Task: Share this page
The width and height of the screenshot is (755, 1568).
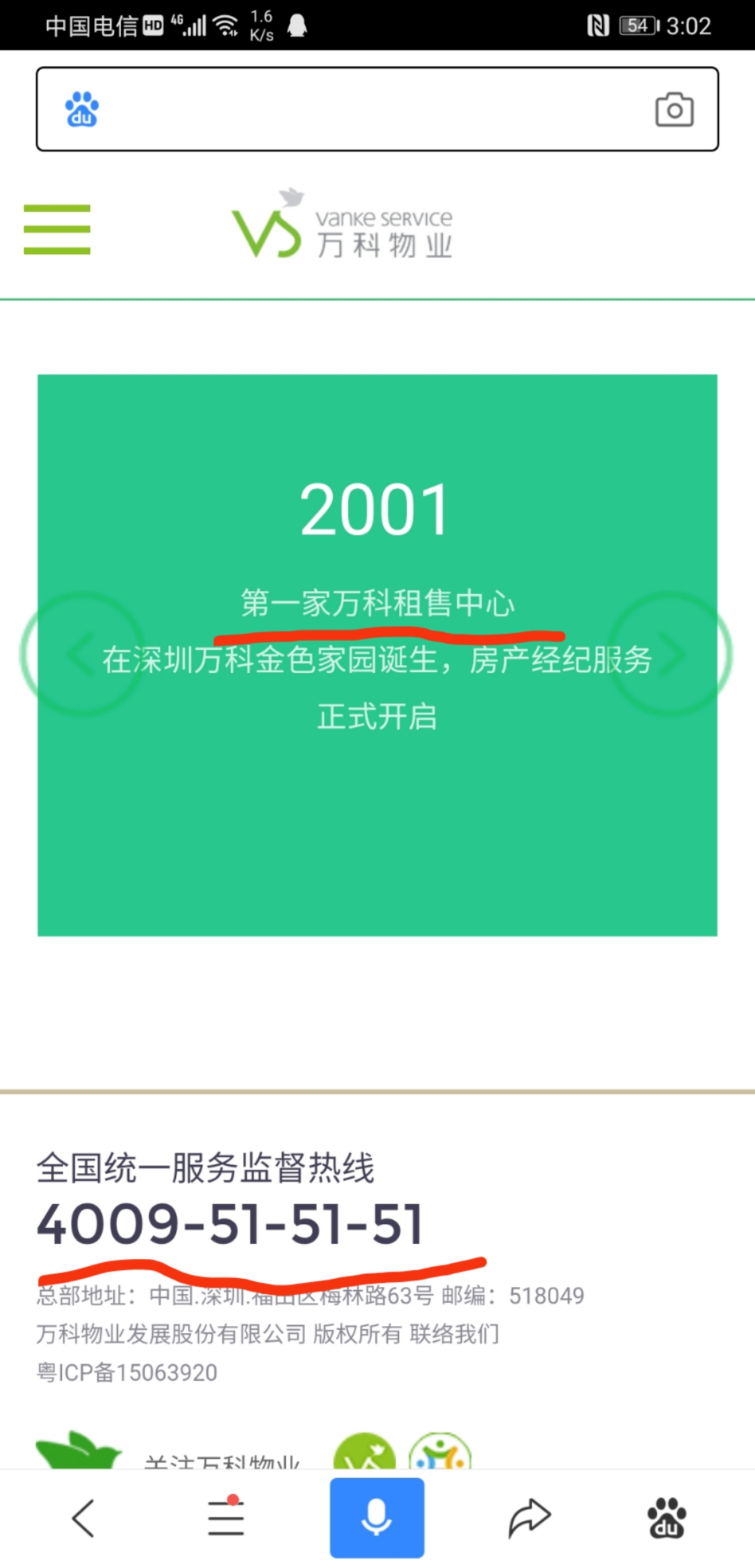Action: point(529,1518)
